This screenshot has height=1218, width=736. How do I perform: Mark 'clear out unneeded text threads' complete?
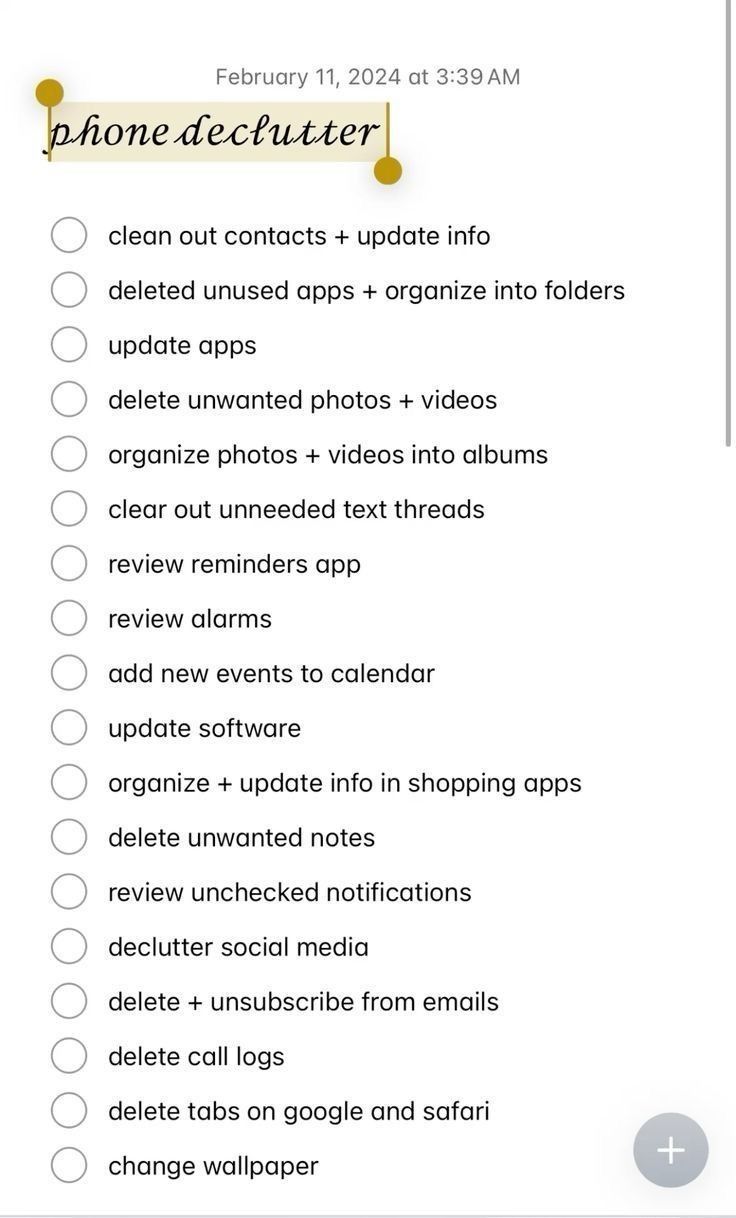pos(69,507)
